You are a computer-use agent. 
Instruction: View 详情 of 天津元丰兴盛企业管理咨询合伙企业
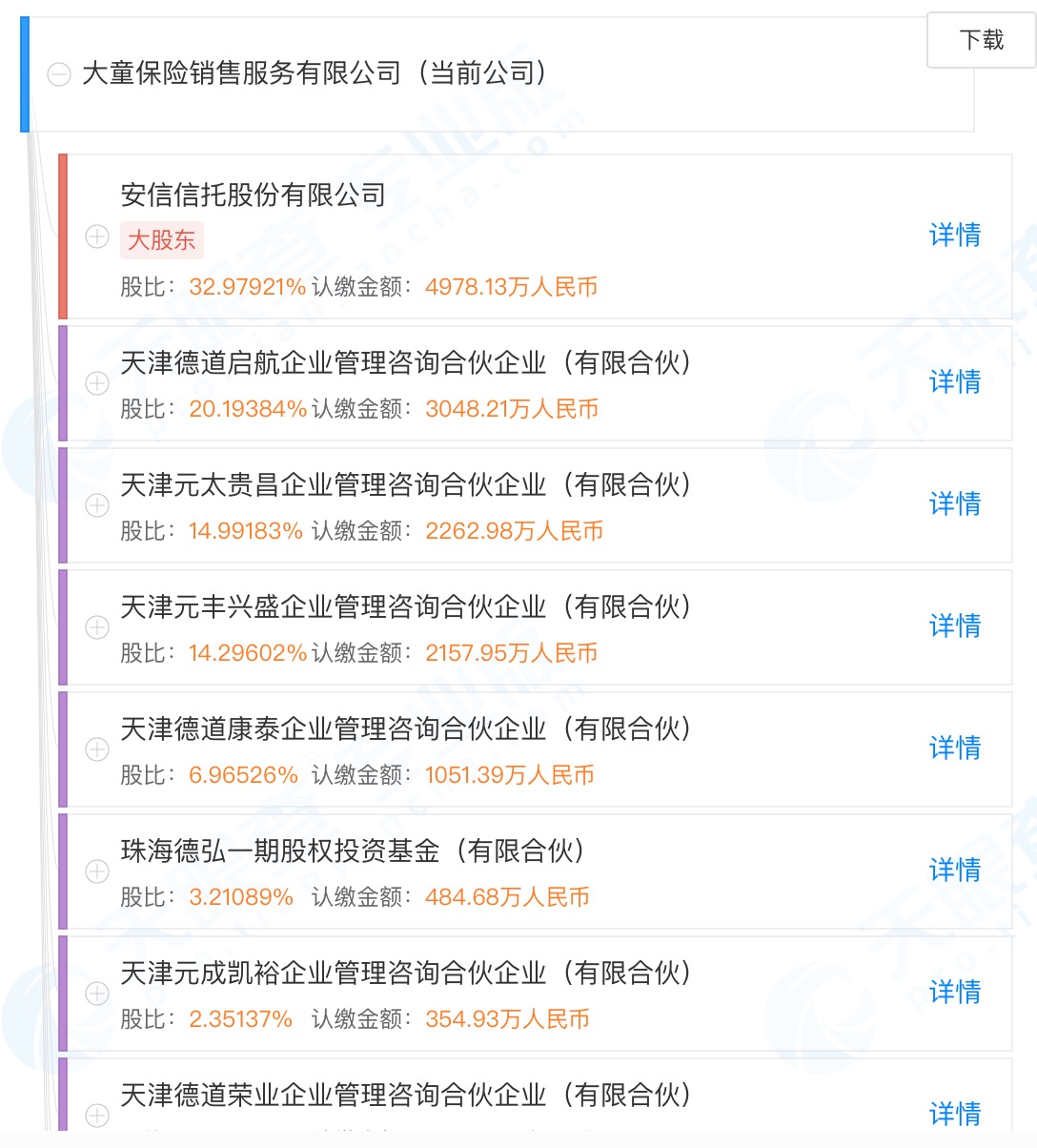954,625
